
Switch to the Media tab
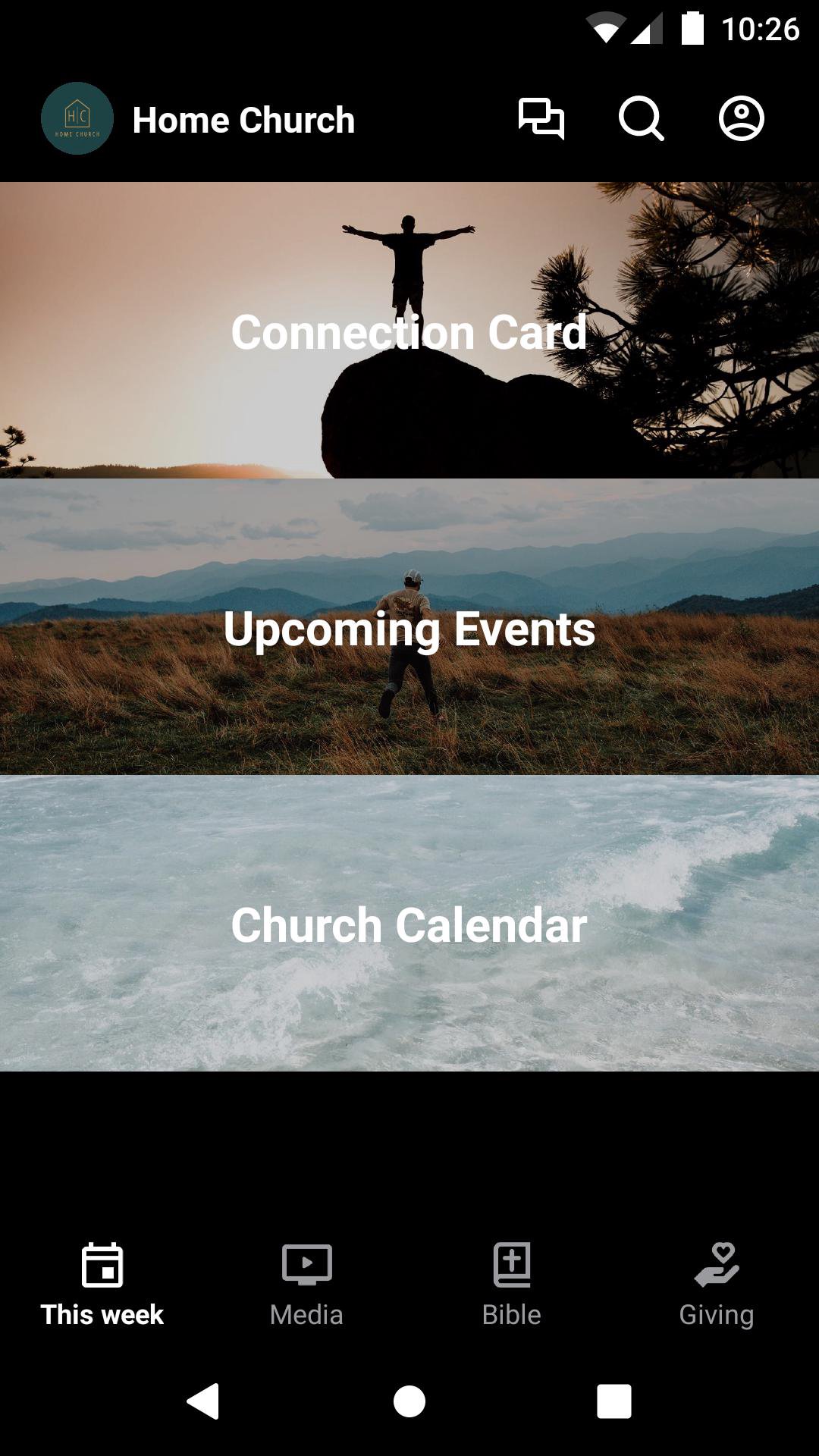coord(307,1285)
